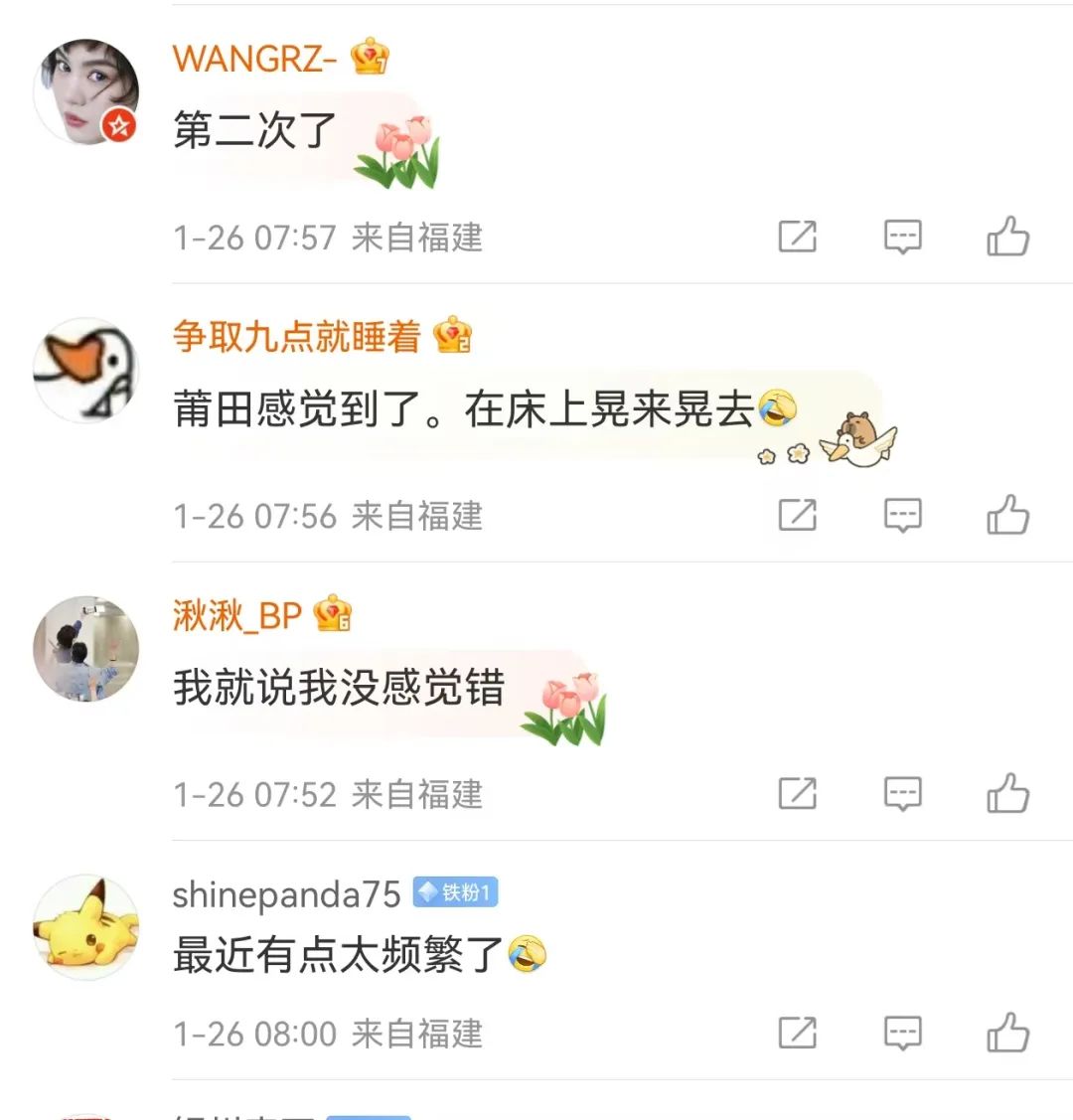The height and width of the screenshot is (1120, 1073).
Task: Open WANGRZ-'s profile avatar
Action: pos(86,91)
